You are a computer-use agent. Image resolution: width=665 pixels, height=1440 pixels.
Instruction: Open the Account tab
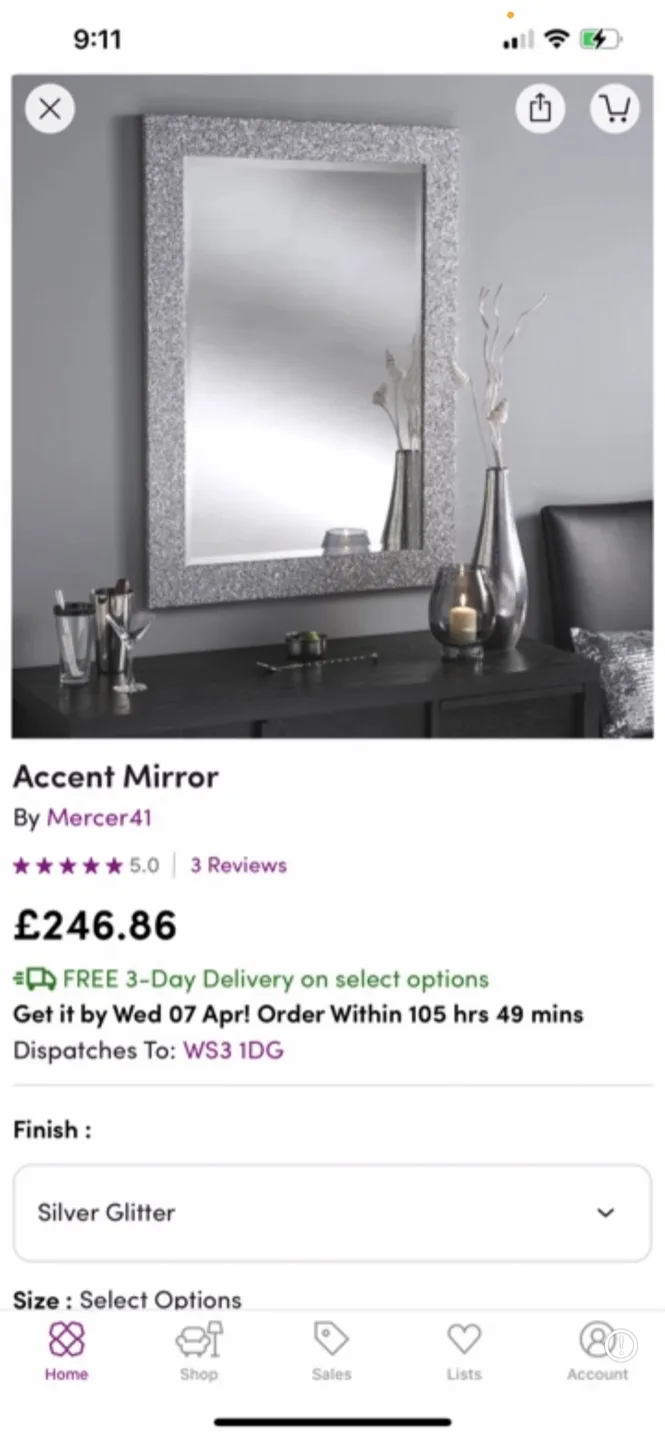click(x=597, y=1350)
